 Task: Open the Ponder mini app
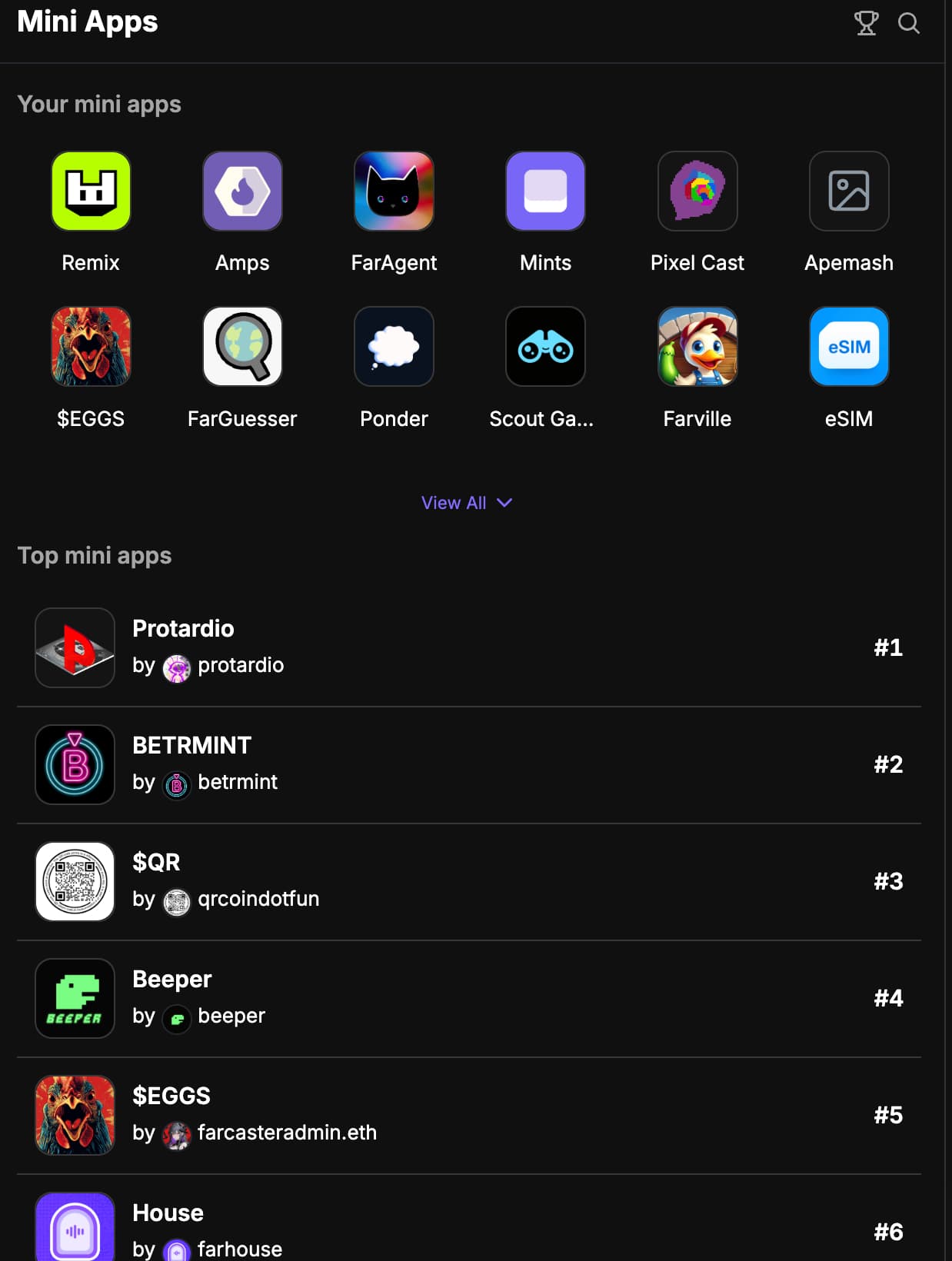click(394, 347)
